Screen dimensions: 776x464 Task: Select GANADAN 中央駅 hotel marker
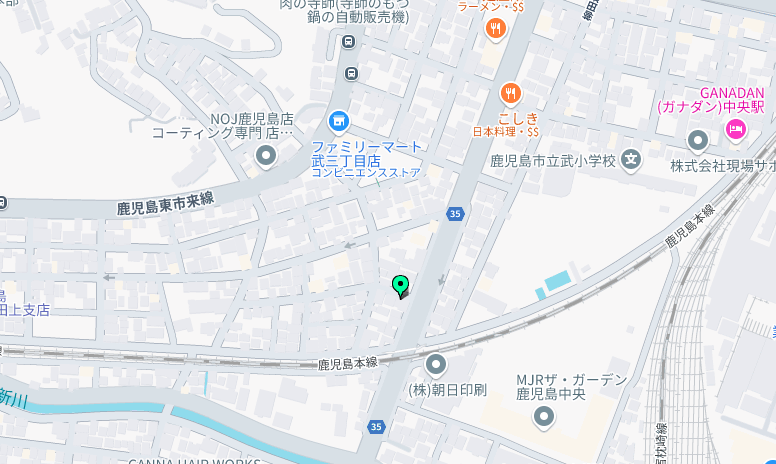coord(736,128)
